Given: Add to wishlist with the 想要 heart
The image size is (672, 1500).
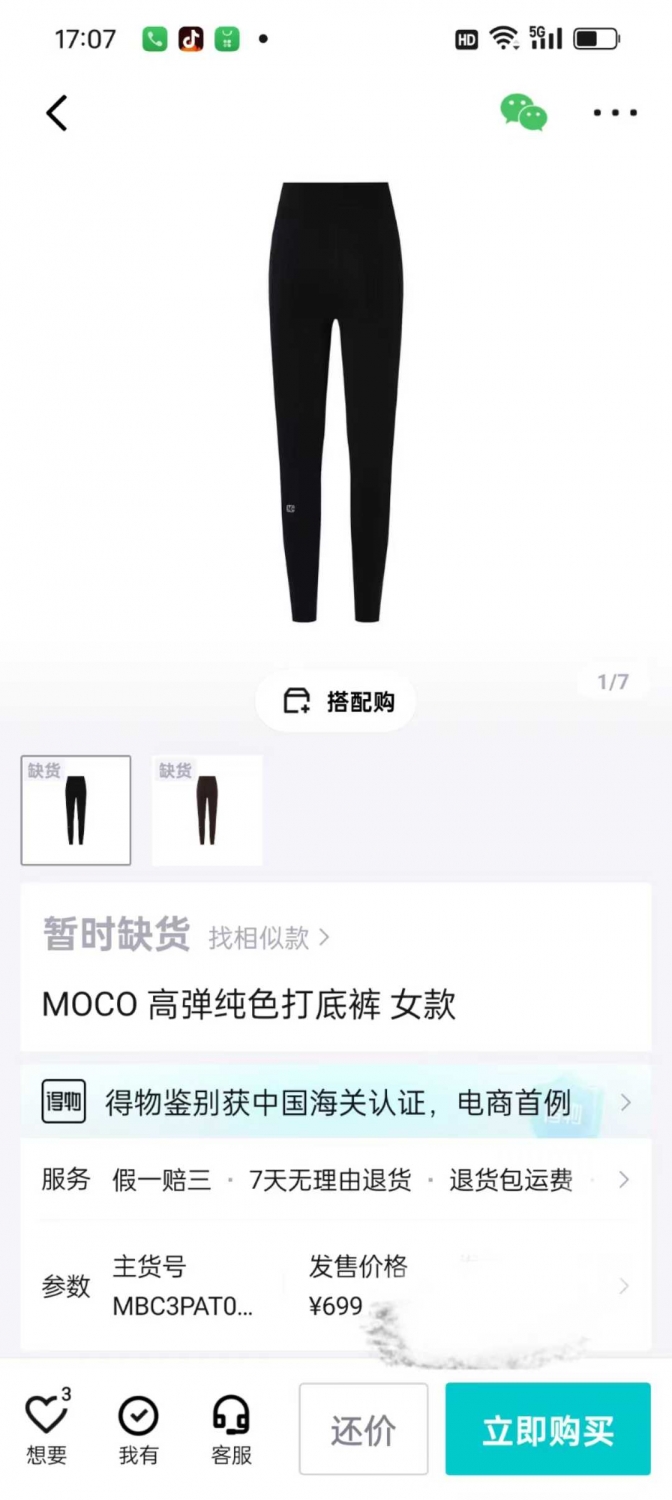Looking at the screenshot, I should tap(46, 1429).
